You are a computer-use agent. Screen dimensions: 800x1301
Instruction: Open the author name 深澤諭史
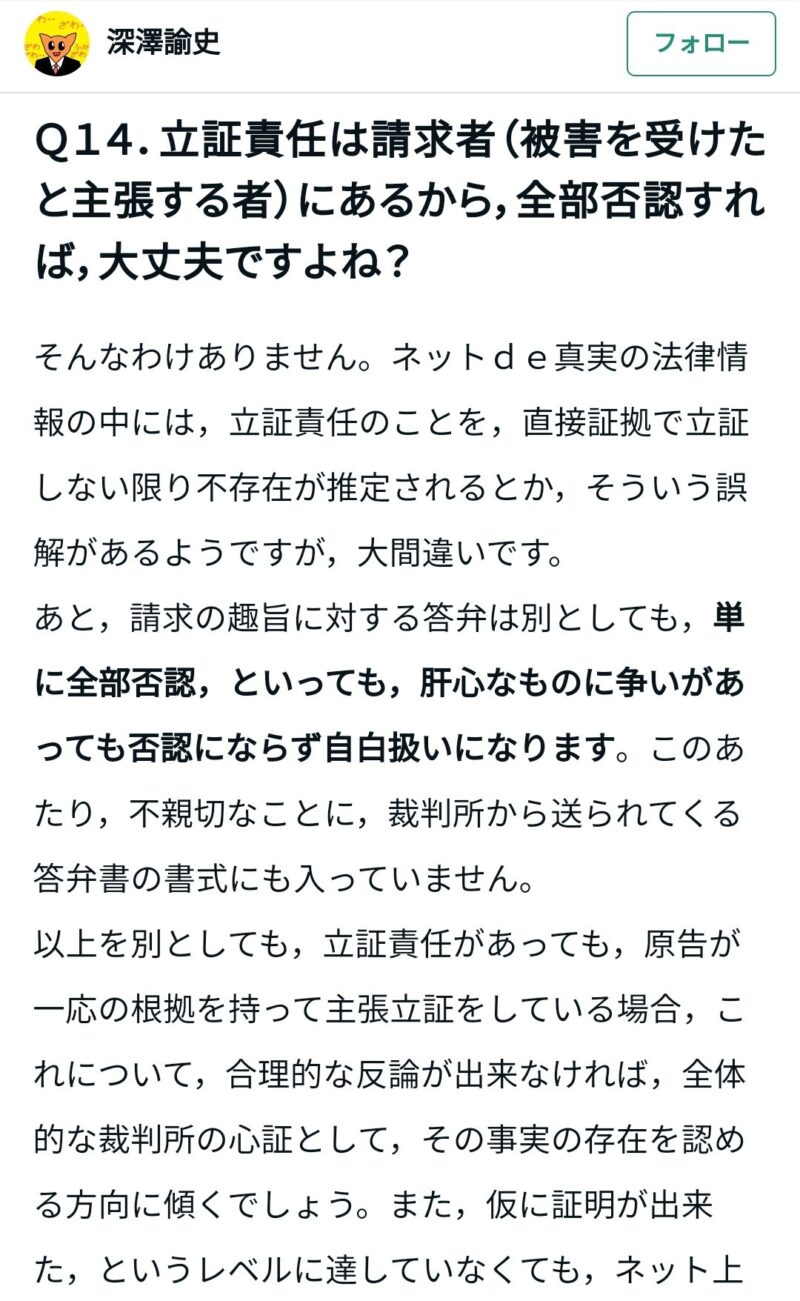pos(163,43)
